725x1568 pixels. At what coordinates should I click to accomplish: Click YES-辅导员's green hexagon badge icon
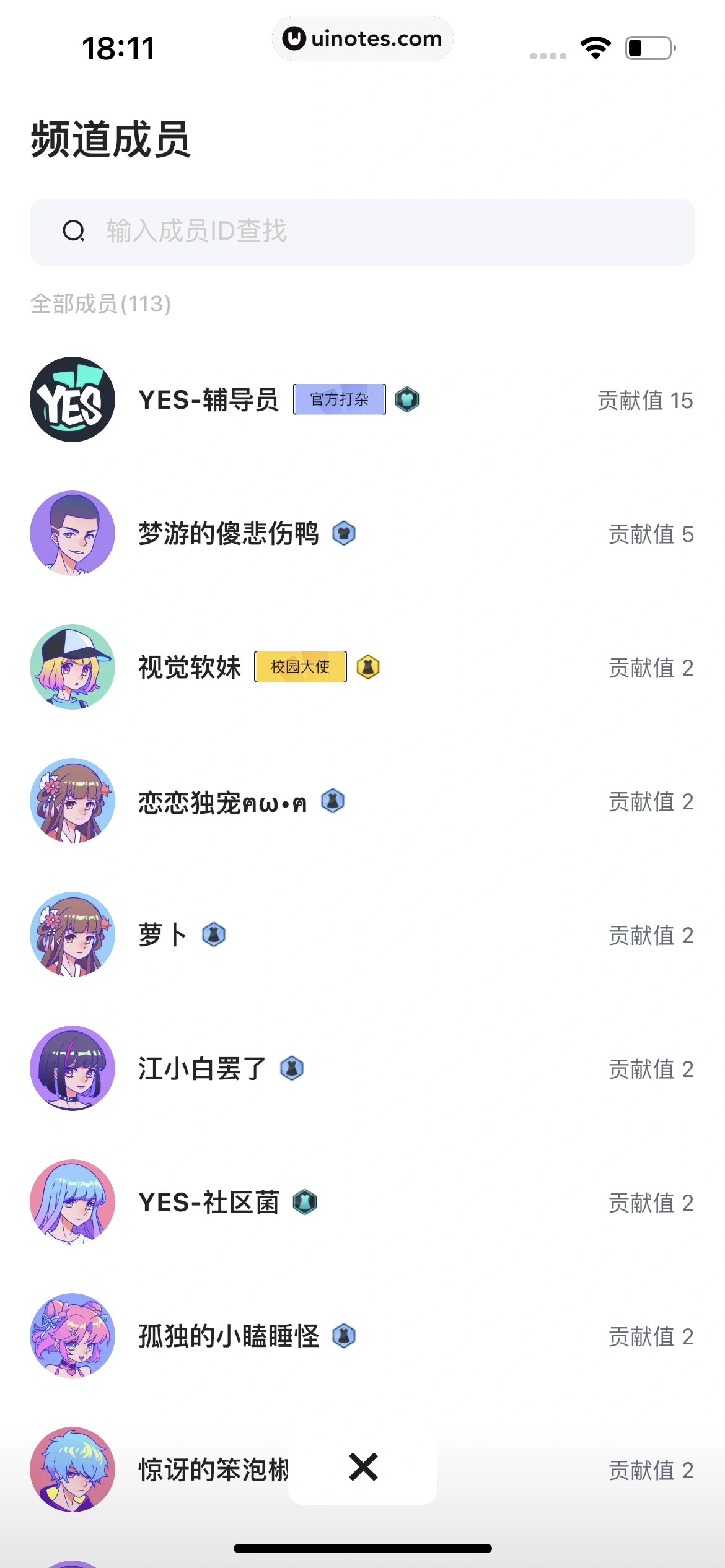point(407,399)
